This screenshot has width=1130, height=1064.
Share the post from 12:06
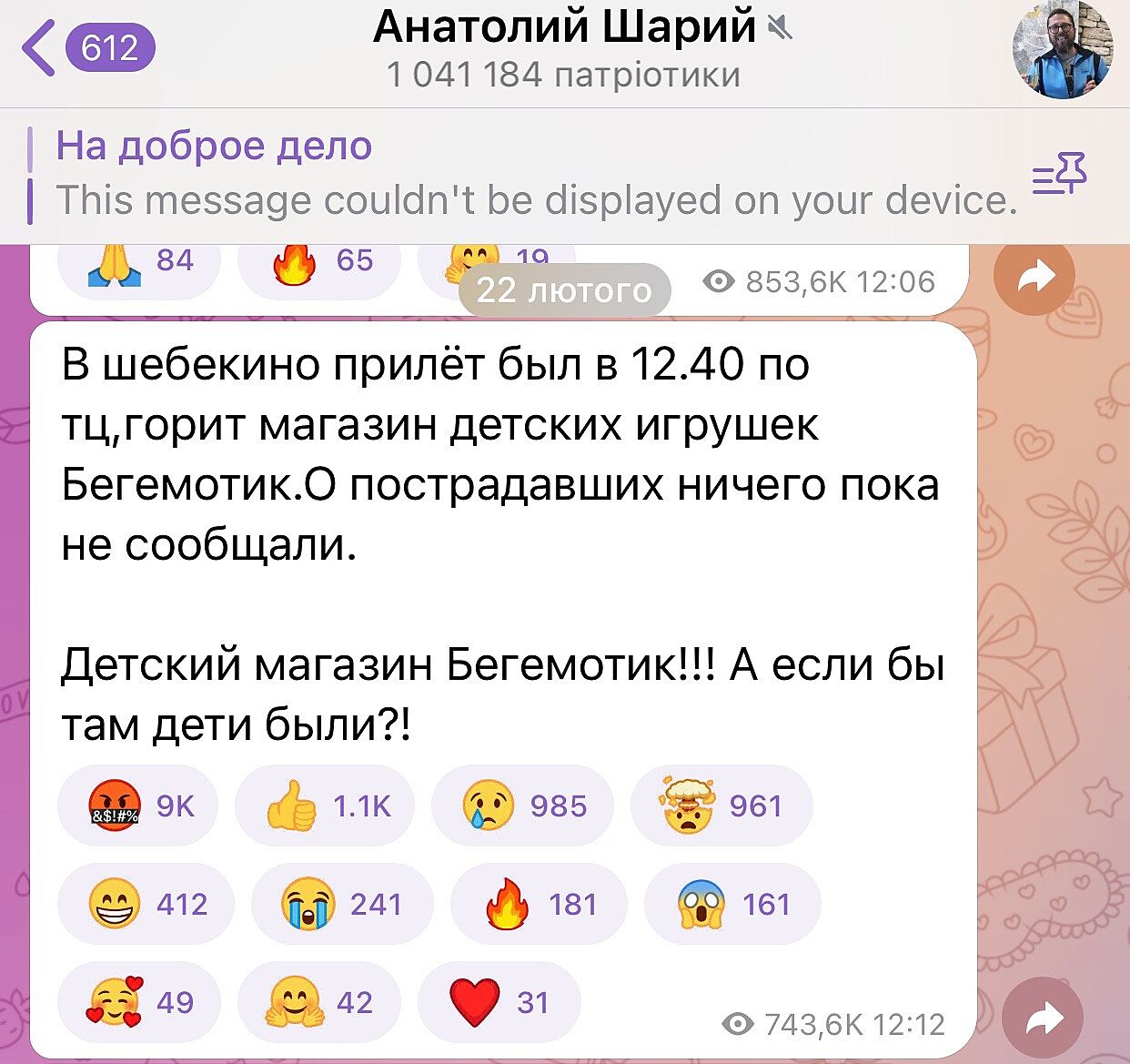pyautogui.click(x=1034, y=275)
